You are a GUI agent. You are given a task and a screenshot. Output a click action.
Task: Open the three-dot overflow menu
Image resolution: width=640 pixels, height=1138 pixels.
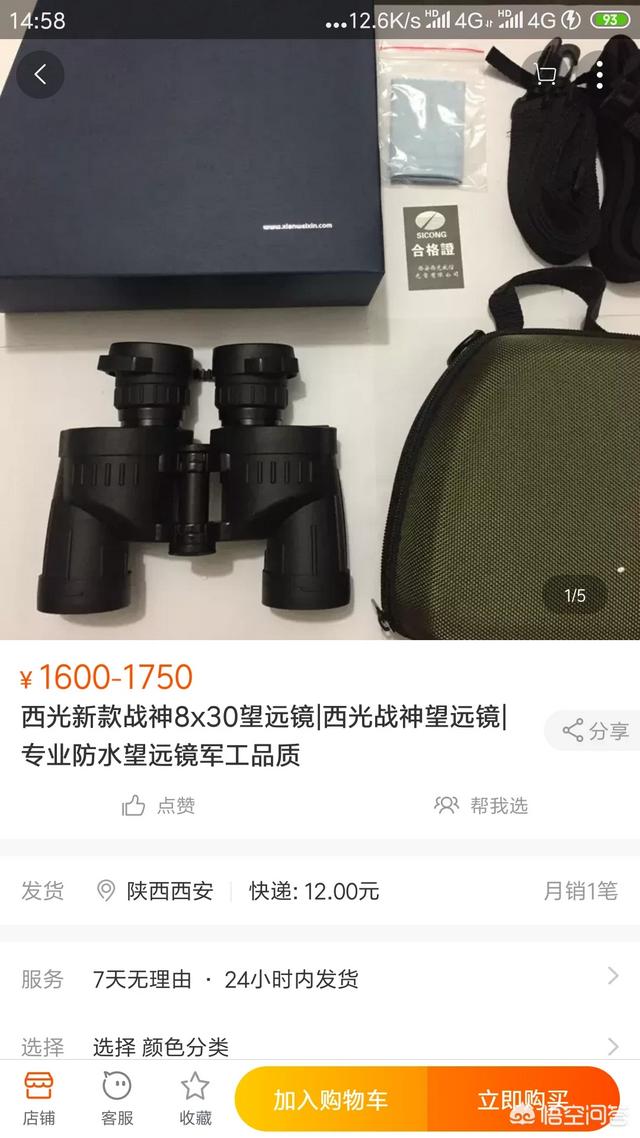(599, 74)
